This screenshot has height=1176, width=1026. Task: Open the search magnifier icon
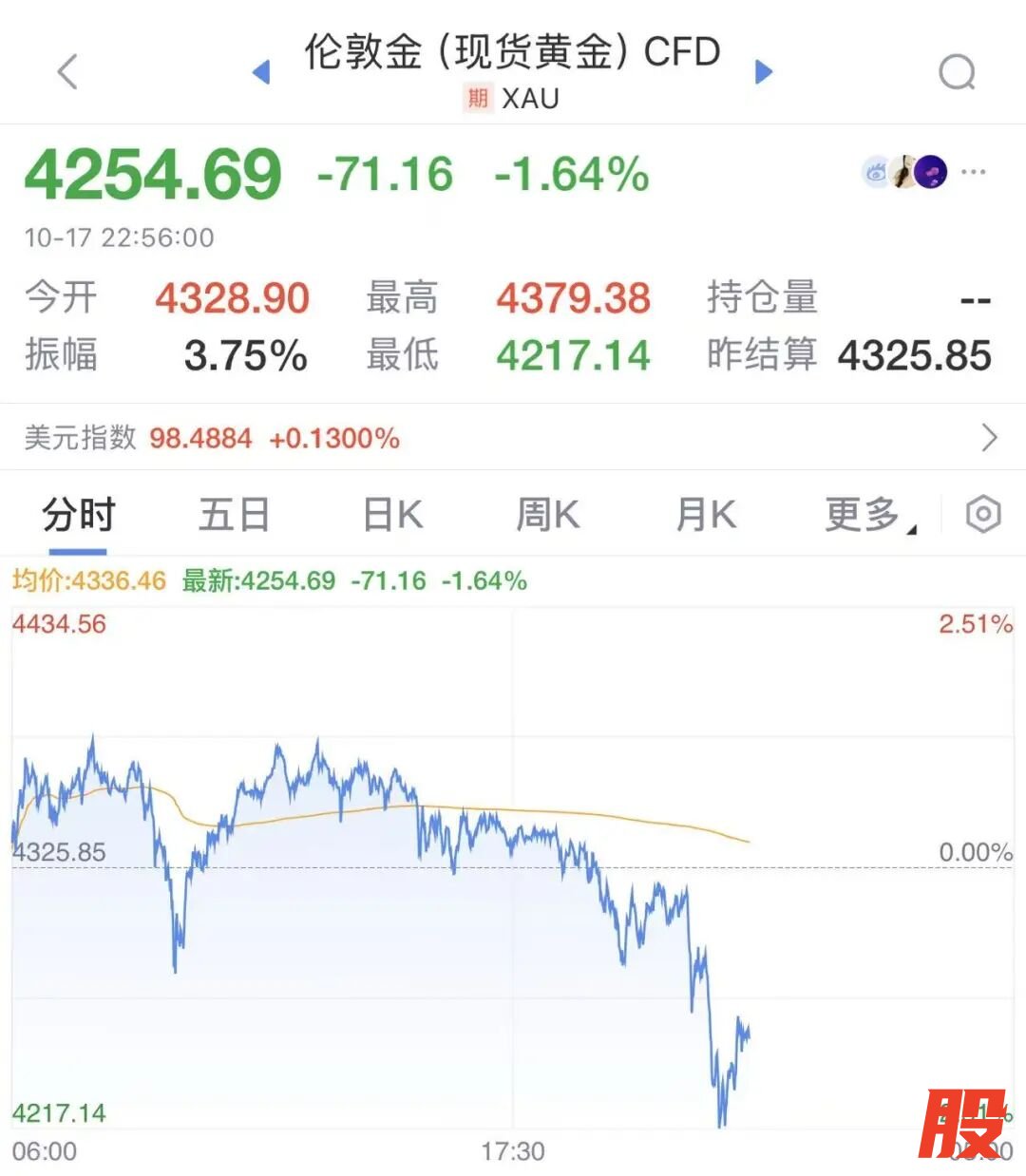(957, 72)
